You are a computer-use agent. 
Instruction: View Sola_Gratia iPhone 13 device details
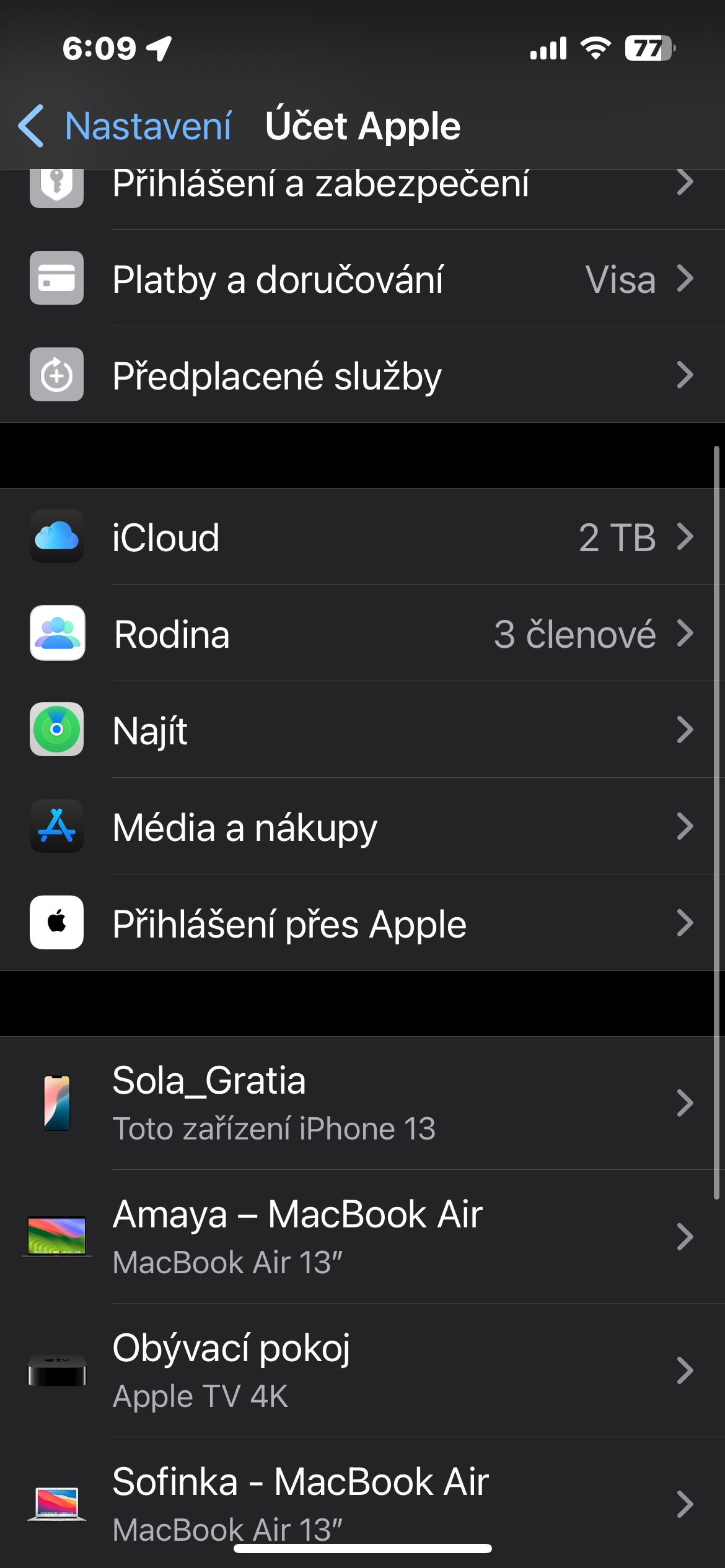362,1102
